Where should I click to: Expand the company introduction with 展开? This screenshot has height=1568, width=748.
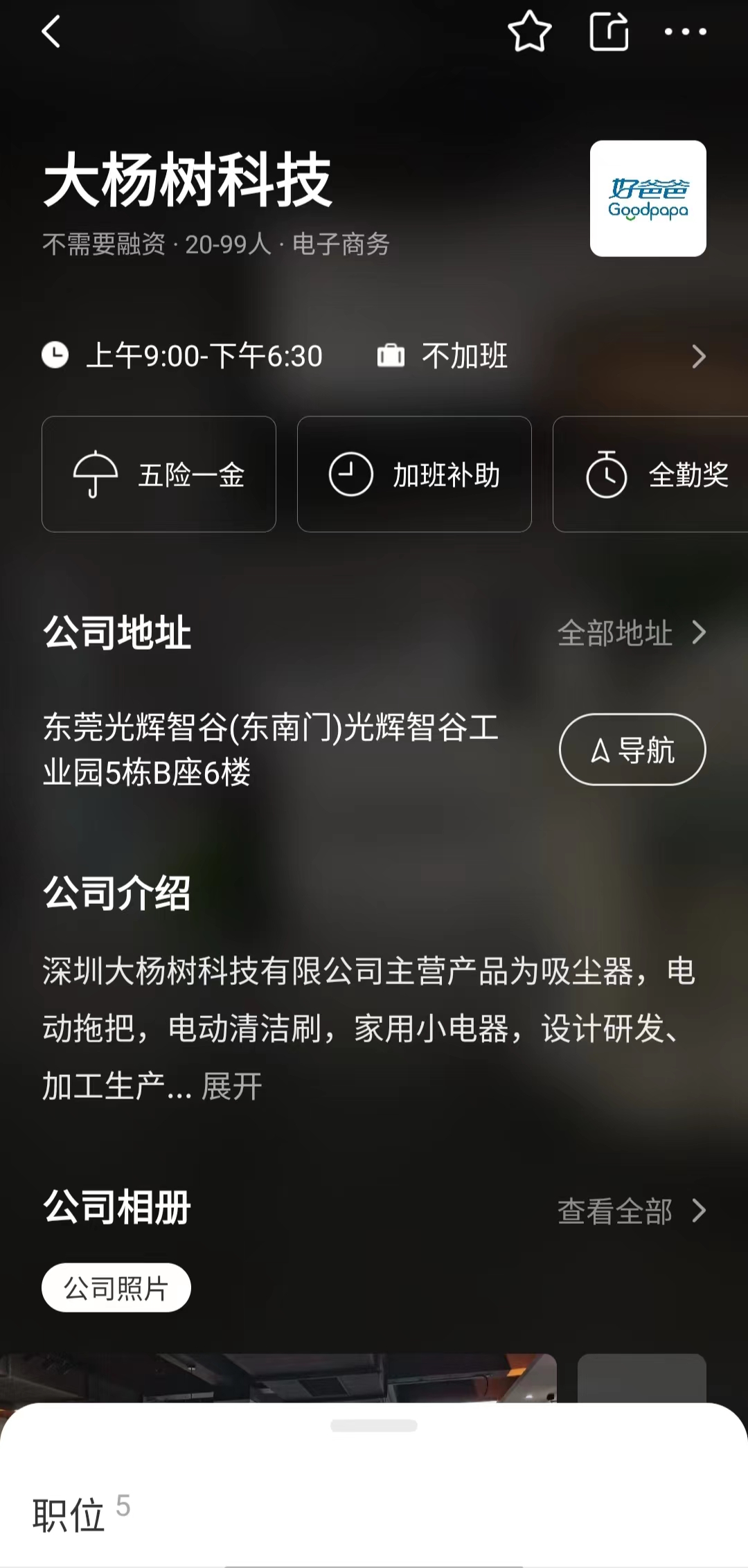[232, 1086]
